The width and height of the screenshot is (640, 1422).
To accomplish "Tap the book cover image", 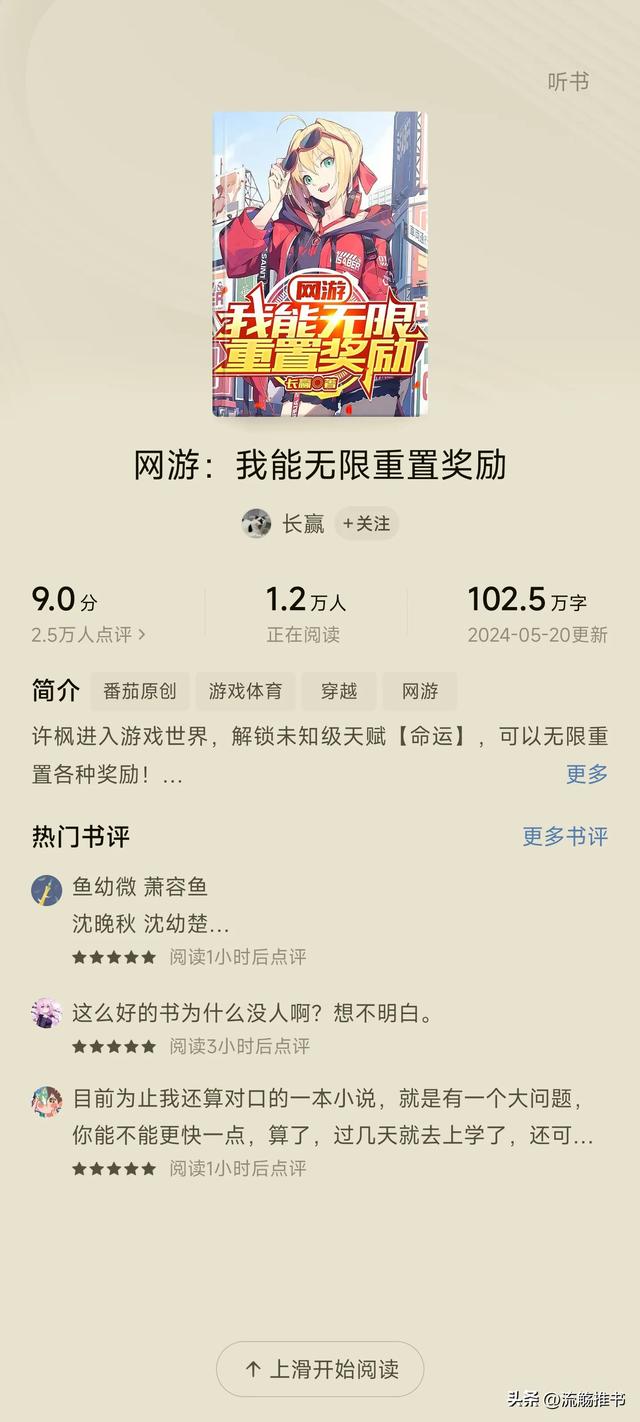I will 320,263.
